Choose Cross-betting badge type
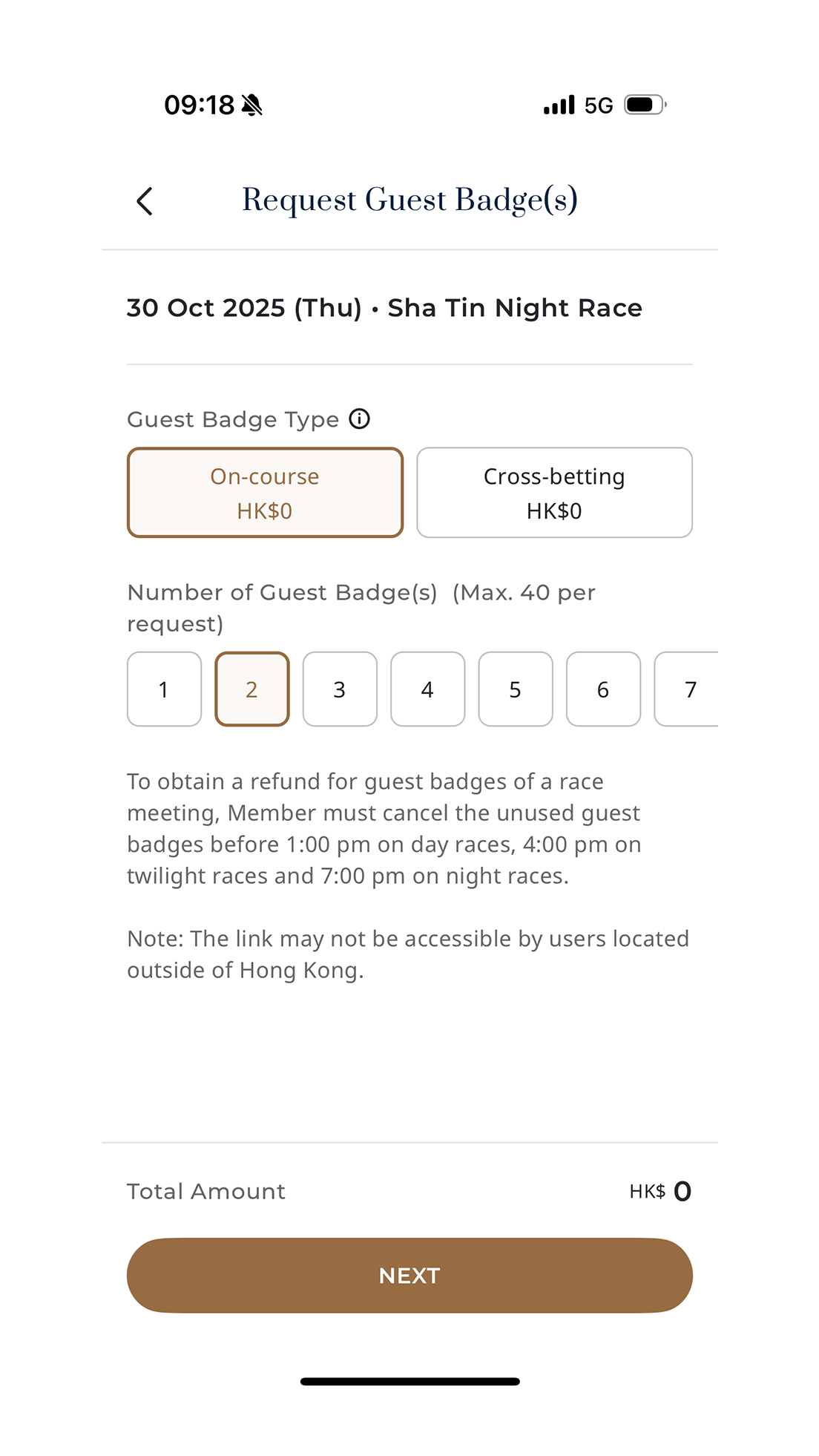Image resolution: width=819 pixels, height=1456 pixels. (x=554, y=493)
